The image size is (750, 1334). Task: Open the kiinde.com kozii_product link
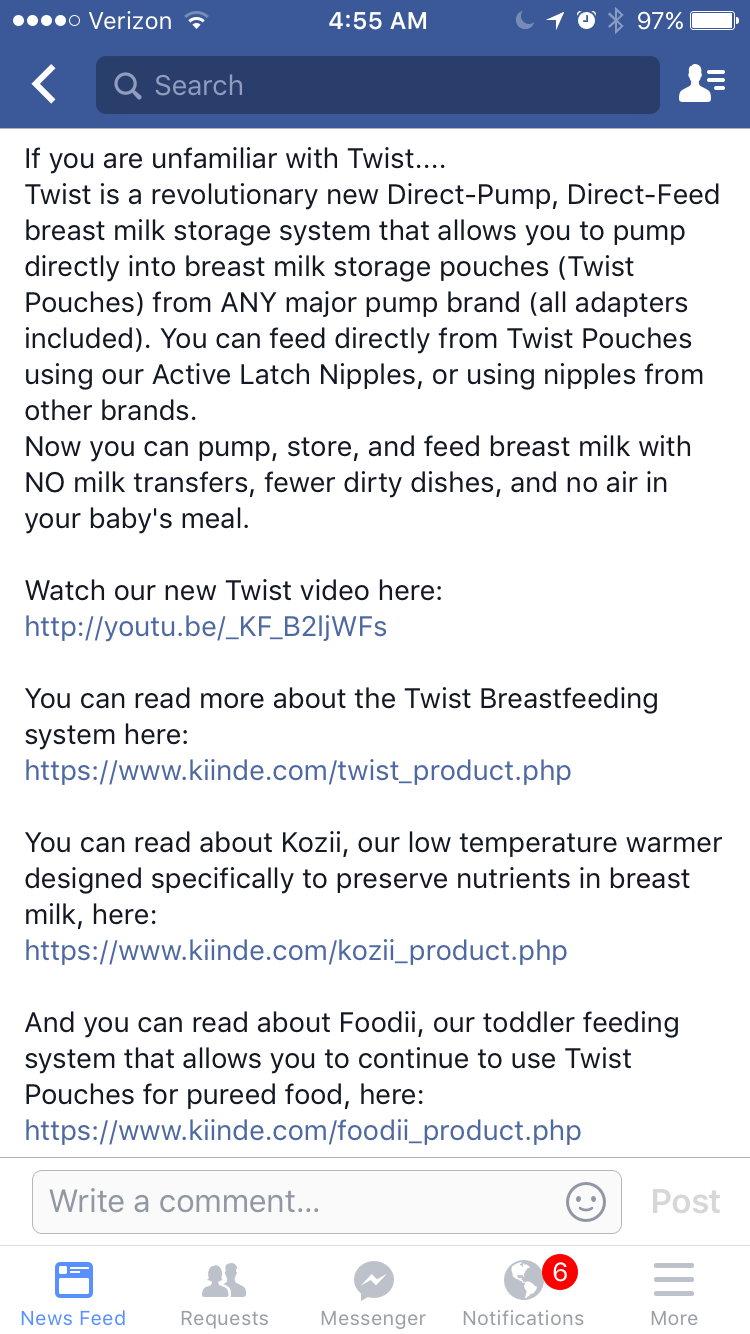click(296, 950)
